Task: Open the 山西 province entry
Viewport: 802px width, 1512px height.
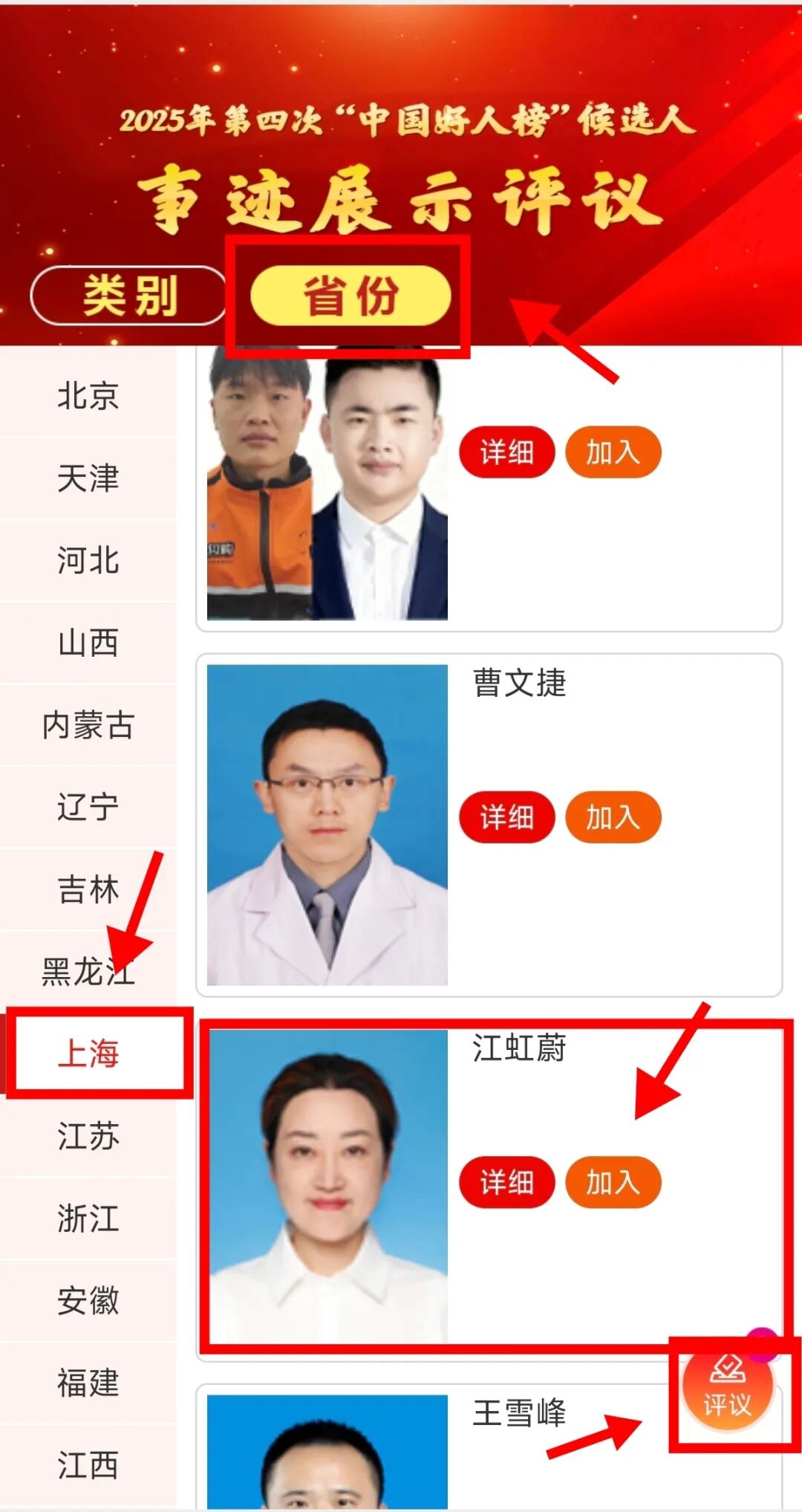Action: pyautogui.click(x=88, y=643)
